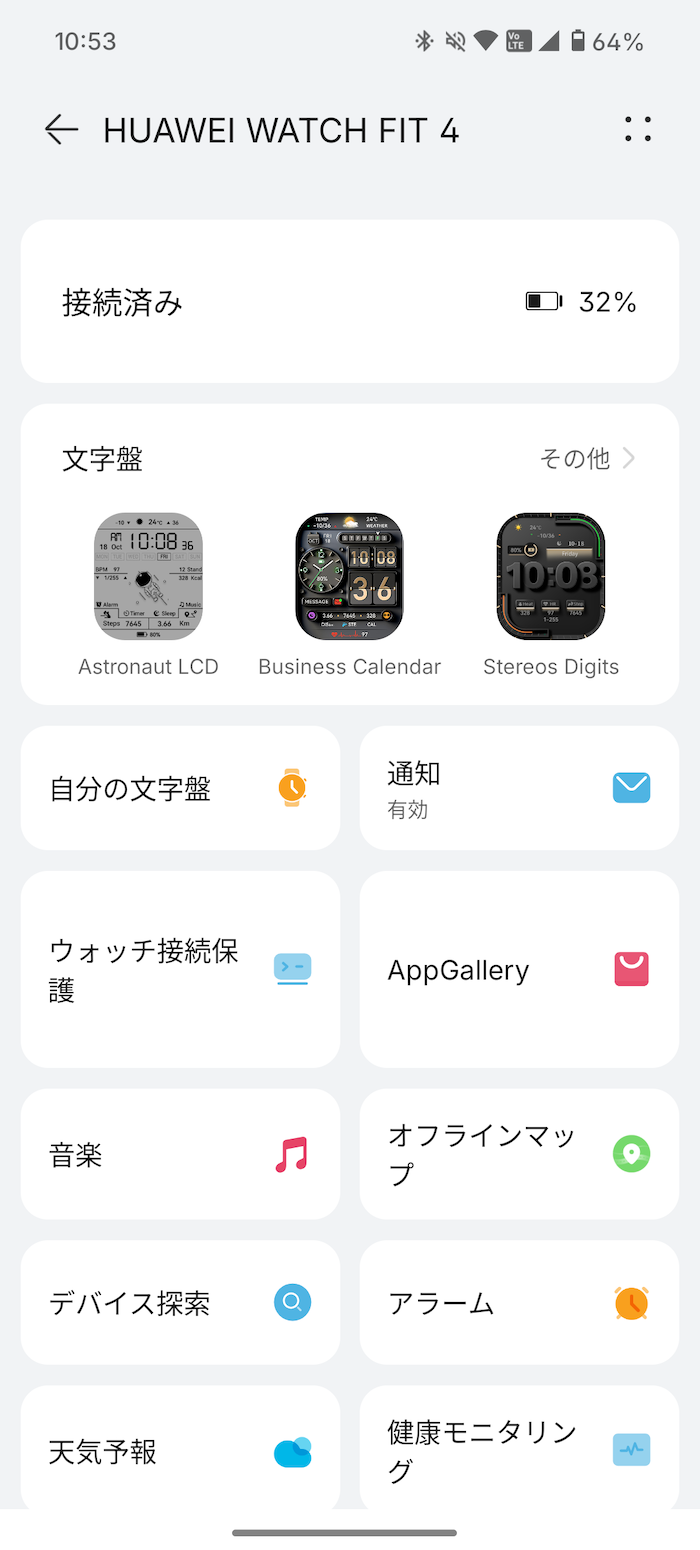The height and width of the screenshot is (1550, 700).
Task: Launch AppGallery
Action: click(519, 969)
